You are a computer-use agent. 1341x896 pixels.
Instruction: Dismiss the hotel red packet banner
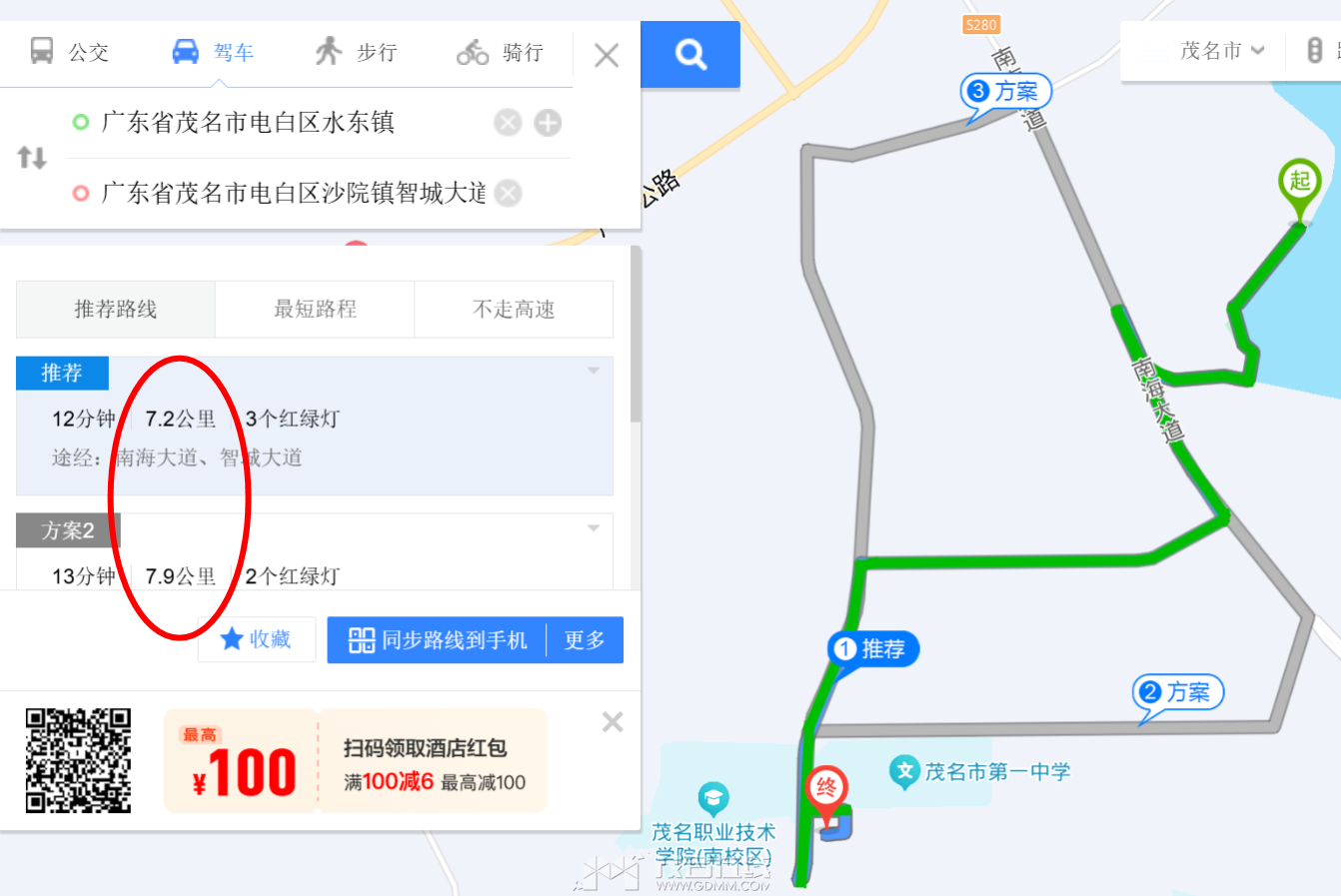(613, 722)
